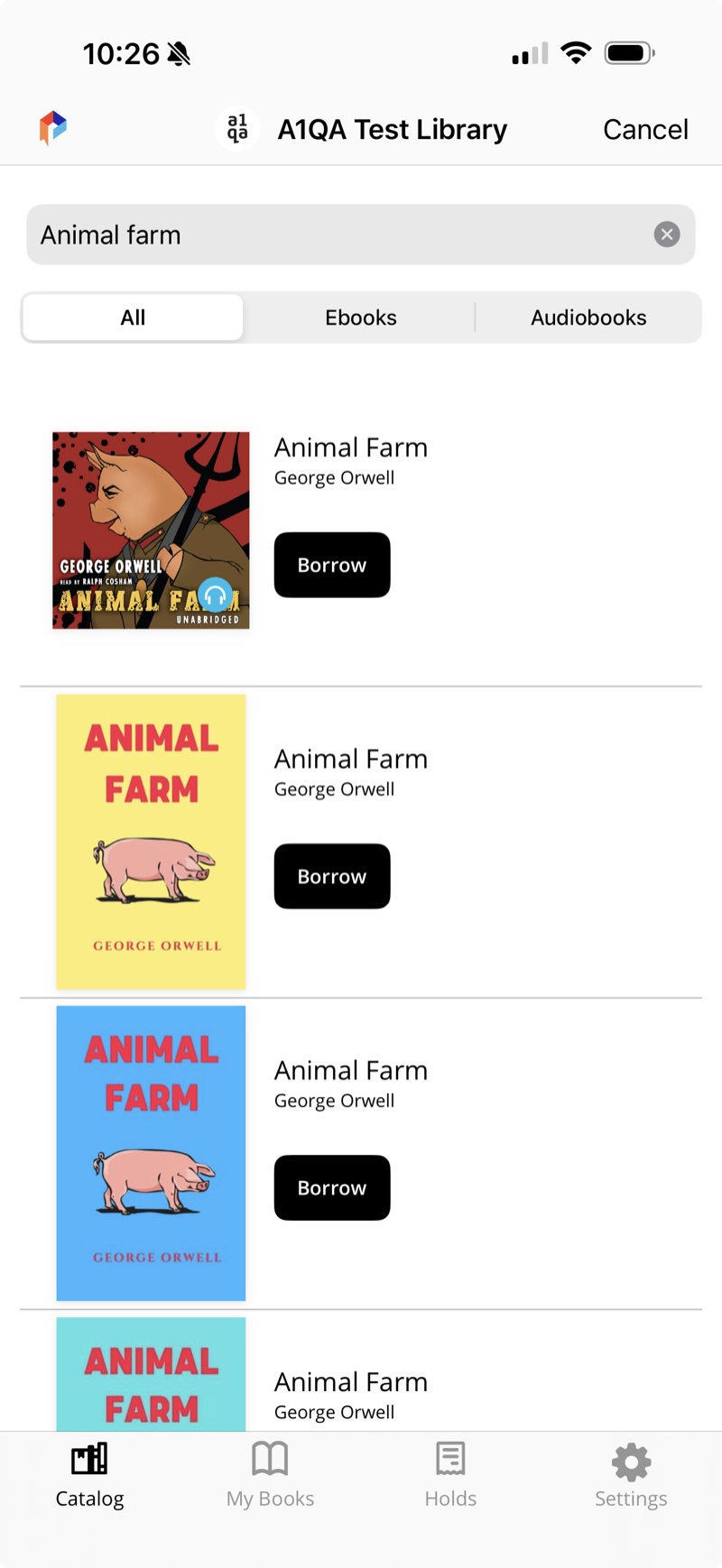Switch to the Ebooks filter
Image resolution: width=722 pixels, height=1568 pixels.
click(361, 318)
